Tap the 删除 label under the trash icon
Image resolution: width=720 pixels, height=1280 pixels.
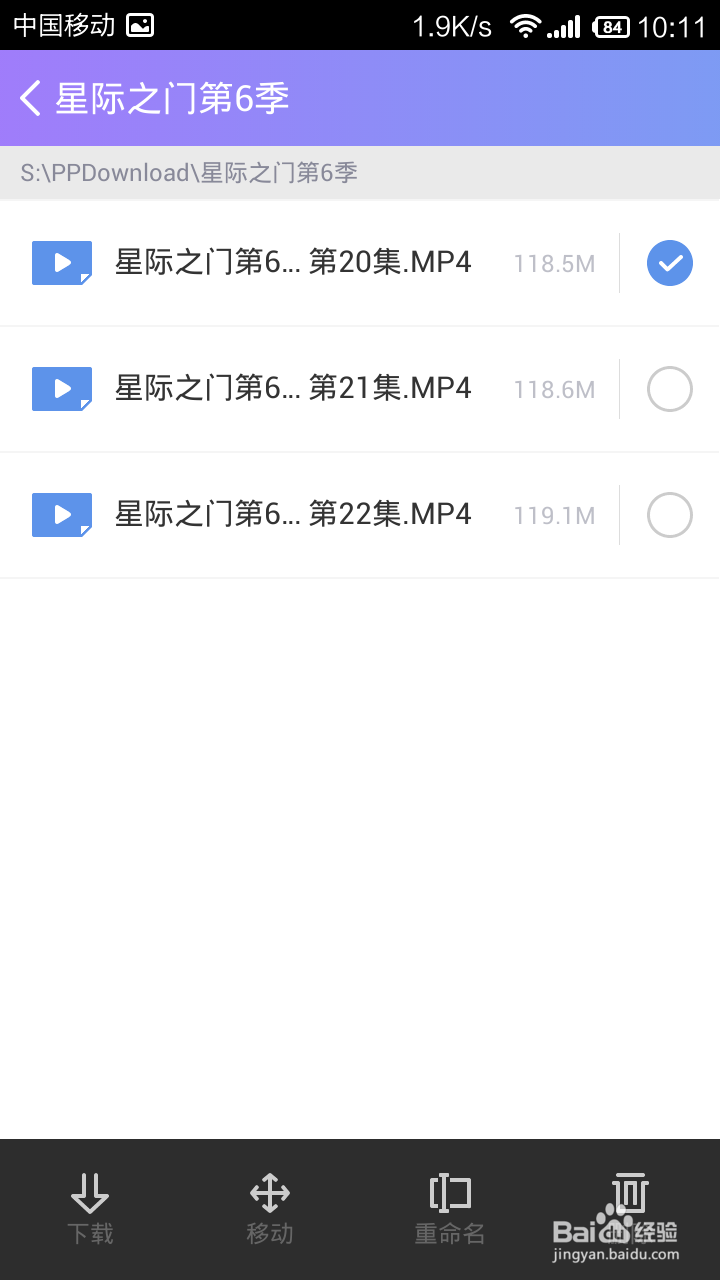pyautogui.click(x=630, y=1233)
